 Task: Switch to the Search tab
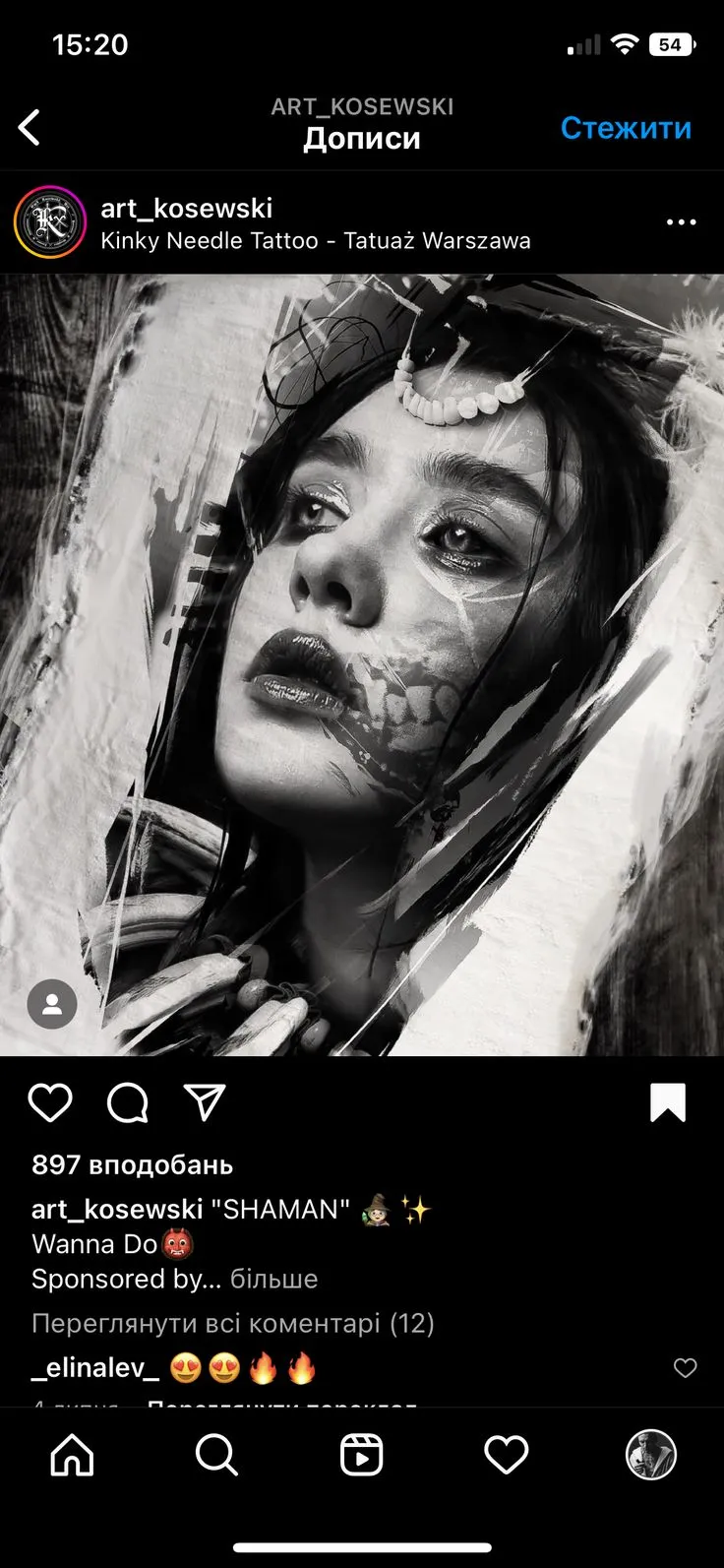pyautogui.click(x=216, y=1455)
